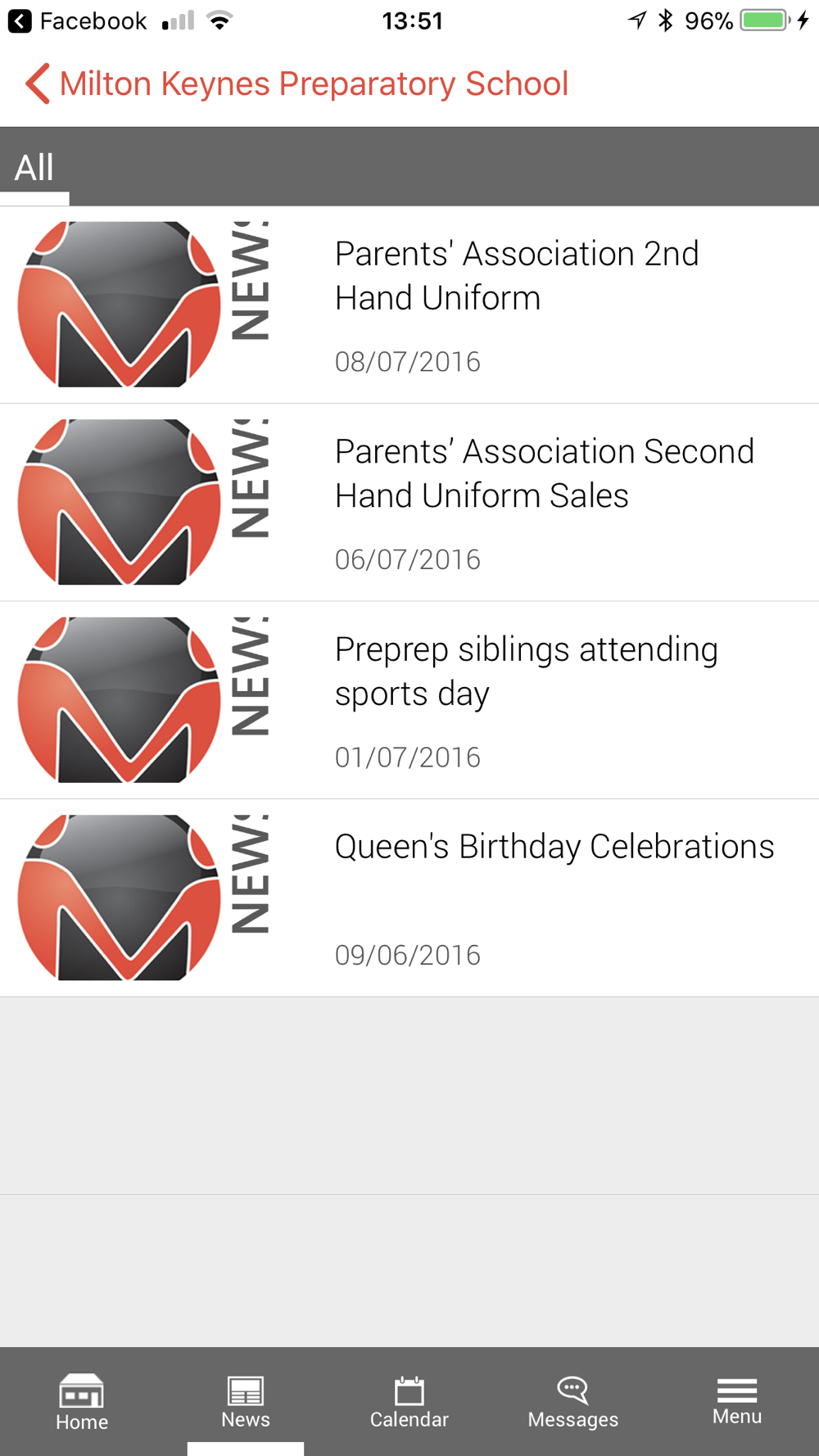
Task: Switch to the Home tab
Action: pyautogui.click(x=82, y=1402)
